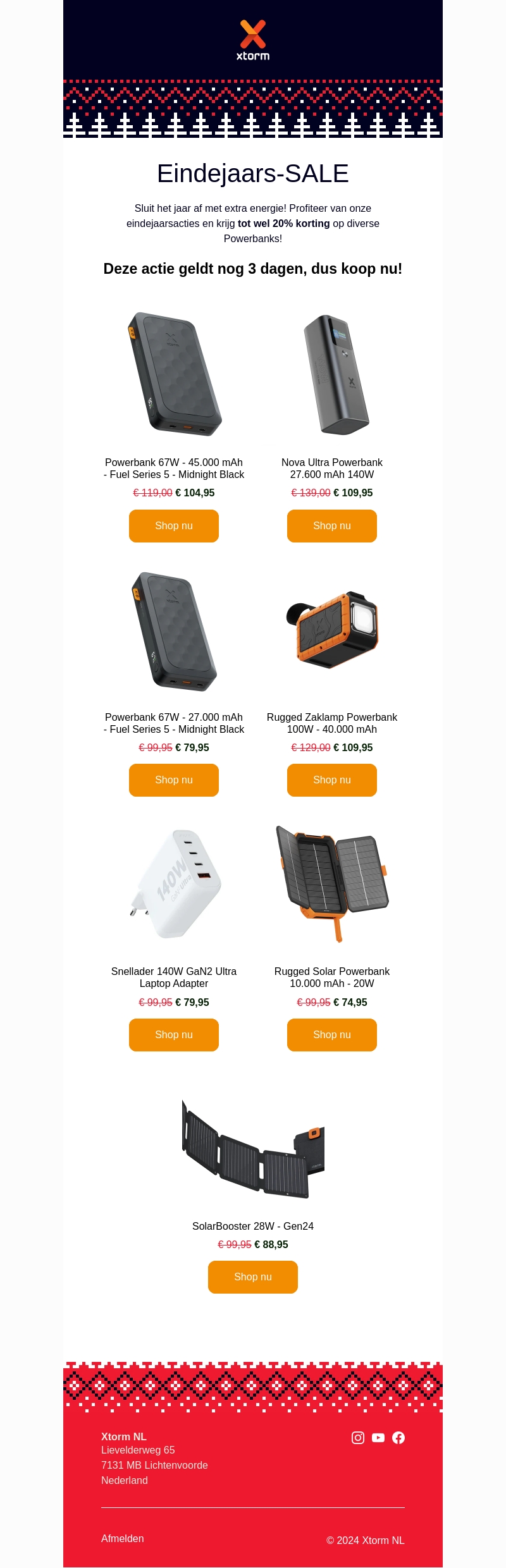This screenshot has width=506, height=1568.
Task: Visit Xtorm's Facebook page
Action: (x=398, y=1438)
